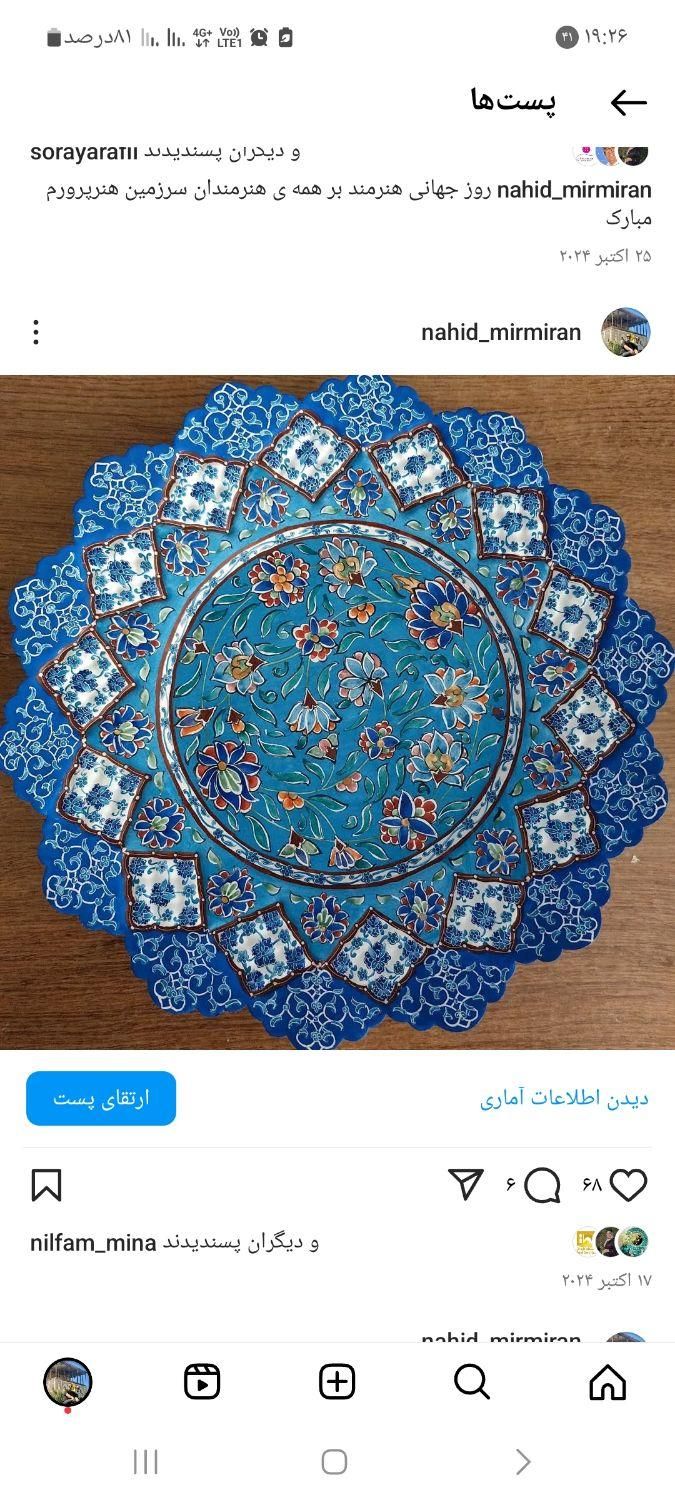Open your profile tab
The height and width of the screenshot is (1500, 675).
(67, 1382)
